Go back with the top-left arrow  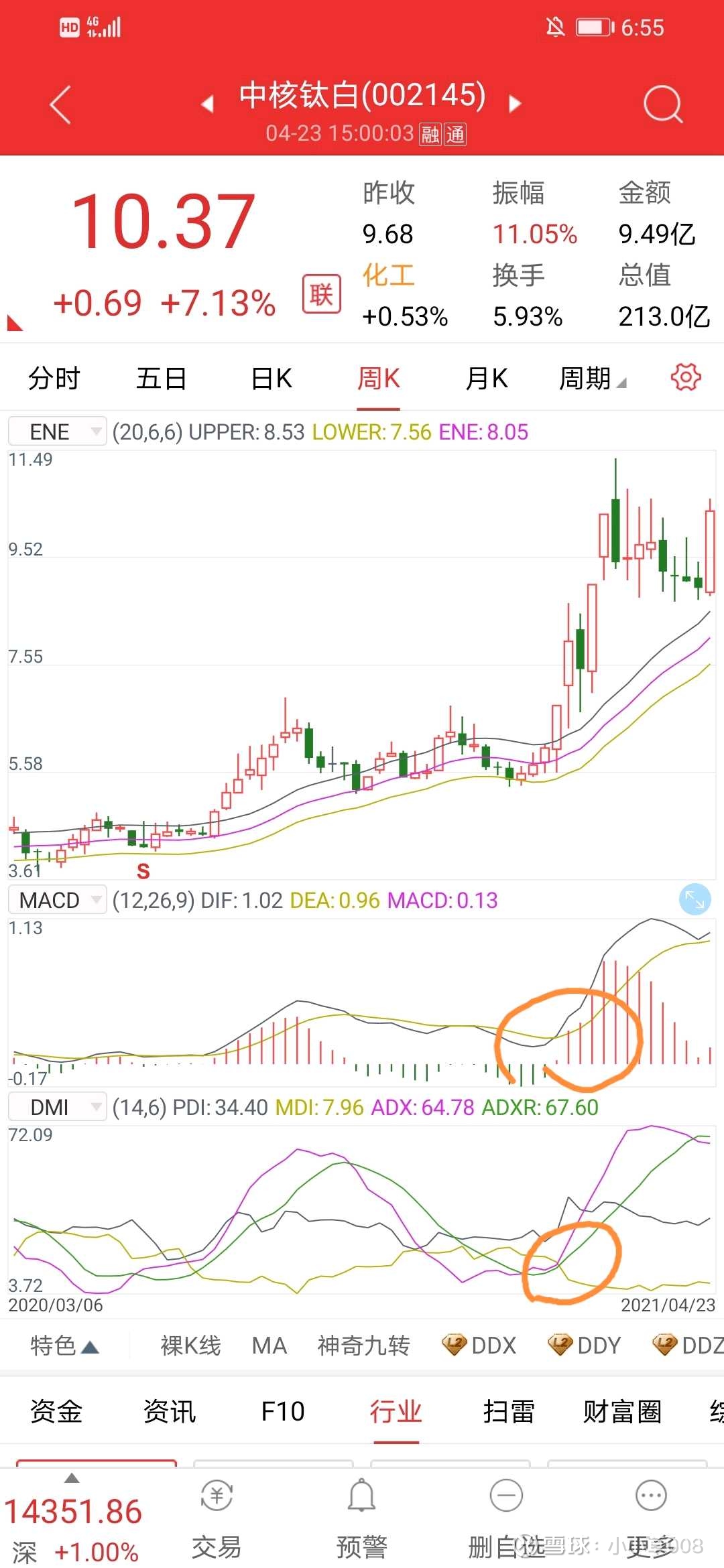coord(60,104)
